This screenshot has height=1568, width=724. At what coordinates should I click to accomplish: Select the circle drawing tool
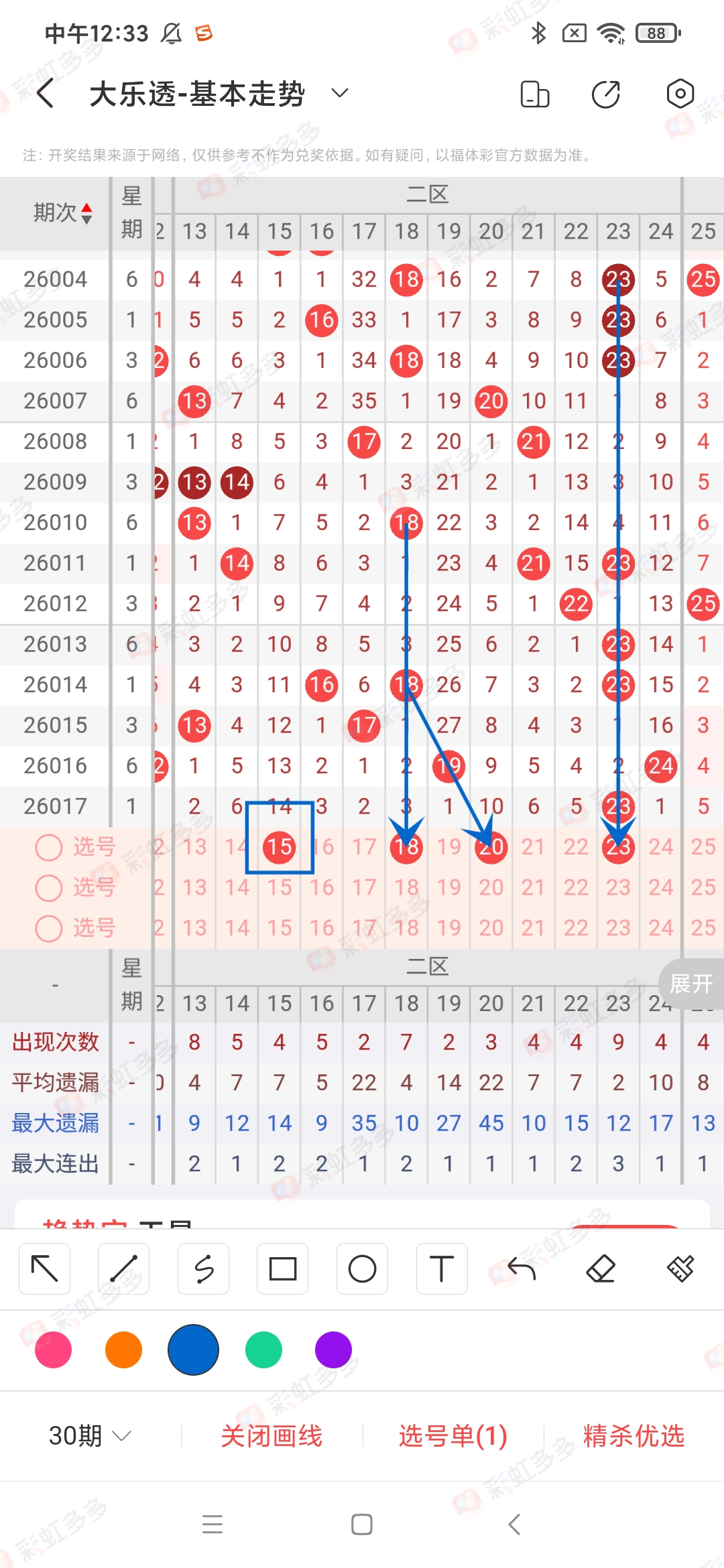click(x=362, y=1268)
